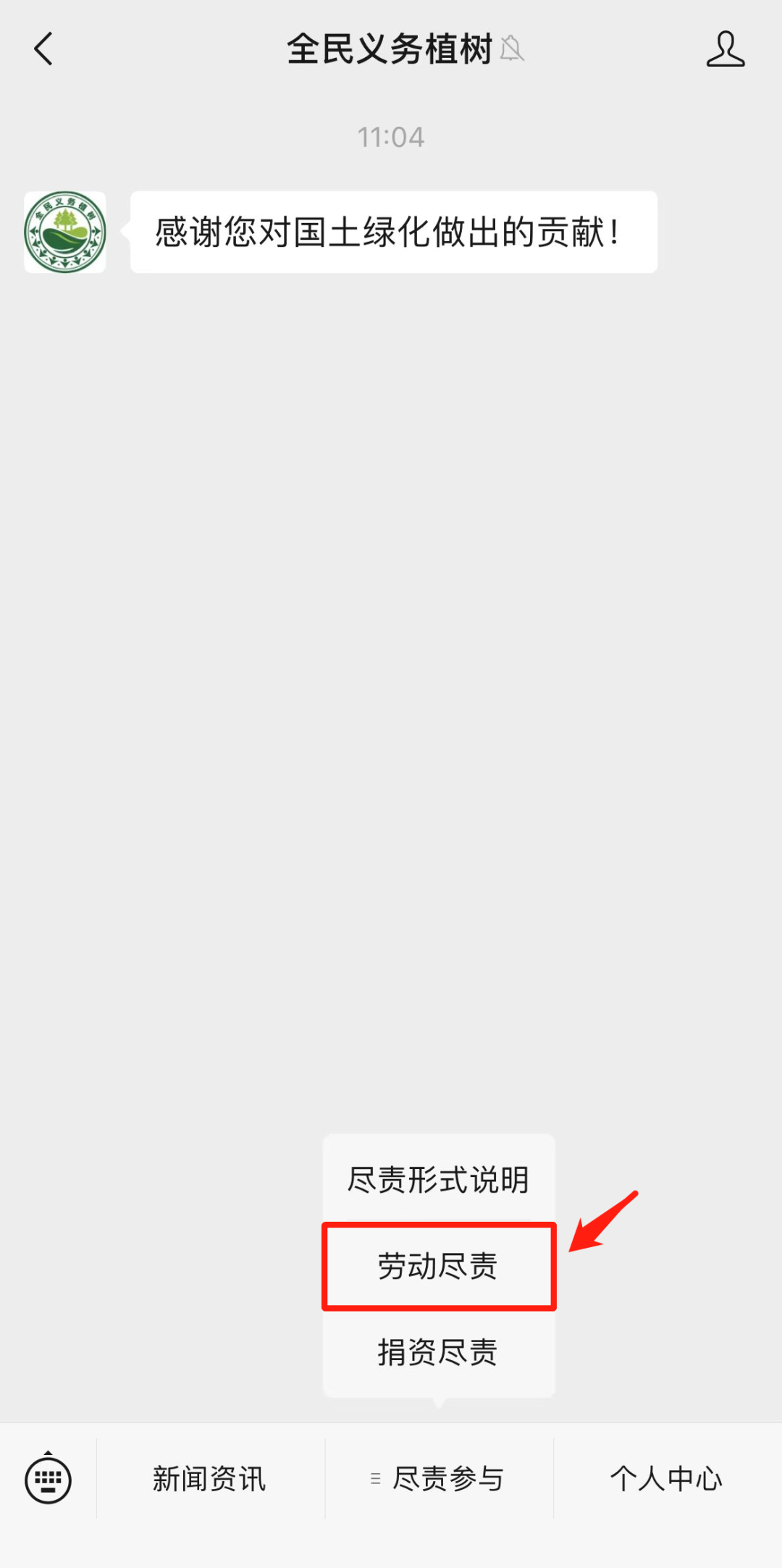Select 劳动尽责 from the popup

click(x=439, y=1266)
